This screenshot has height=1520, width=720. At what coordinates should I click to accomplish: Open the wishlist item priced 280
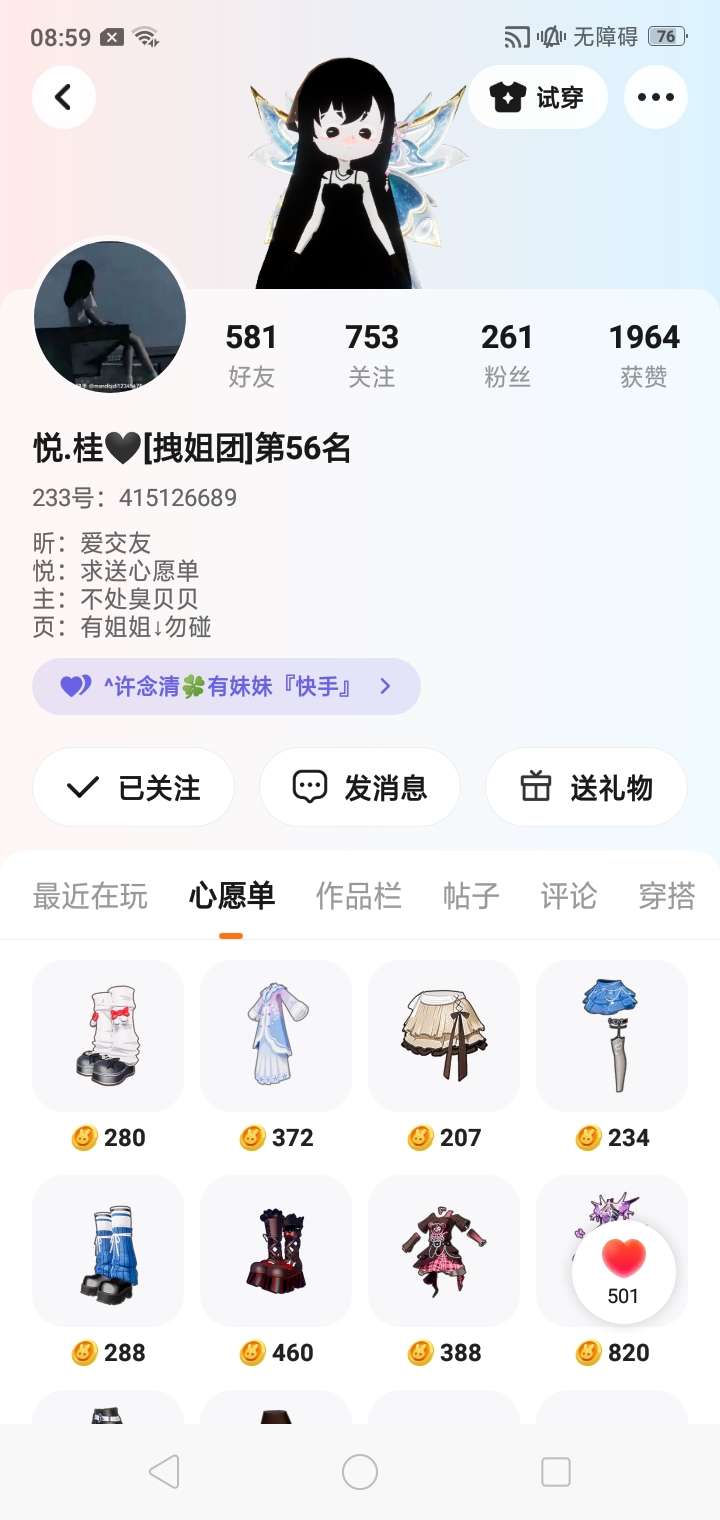[108, 1036]
